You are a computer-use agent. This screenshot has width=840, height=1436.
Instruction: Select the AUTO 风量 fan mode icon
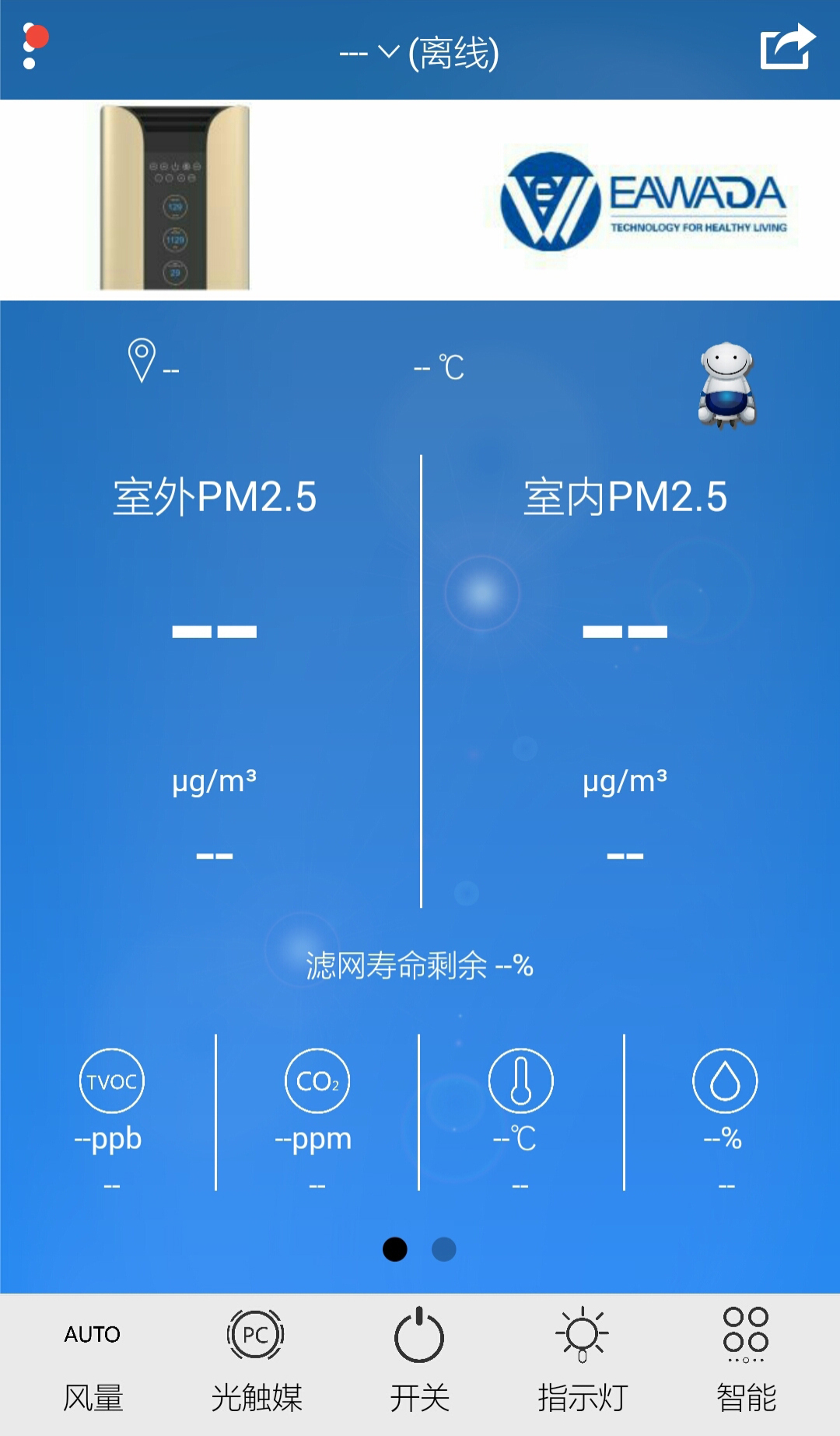[91, 1333]
